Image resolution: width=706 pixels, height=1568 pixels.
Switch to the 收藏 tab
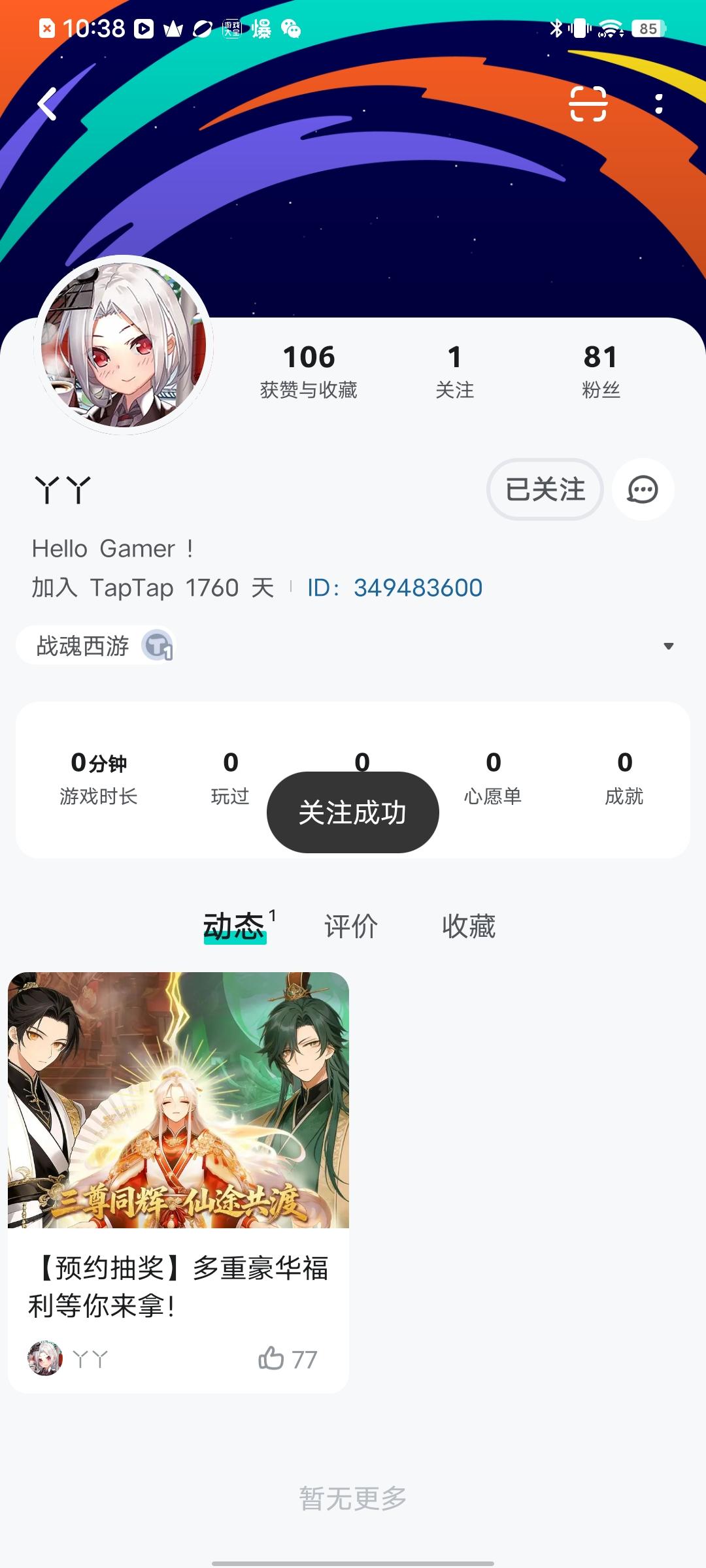pyautogui.click(x=469, y=926)
